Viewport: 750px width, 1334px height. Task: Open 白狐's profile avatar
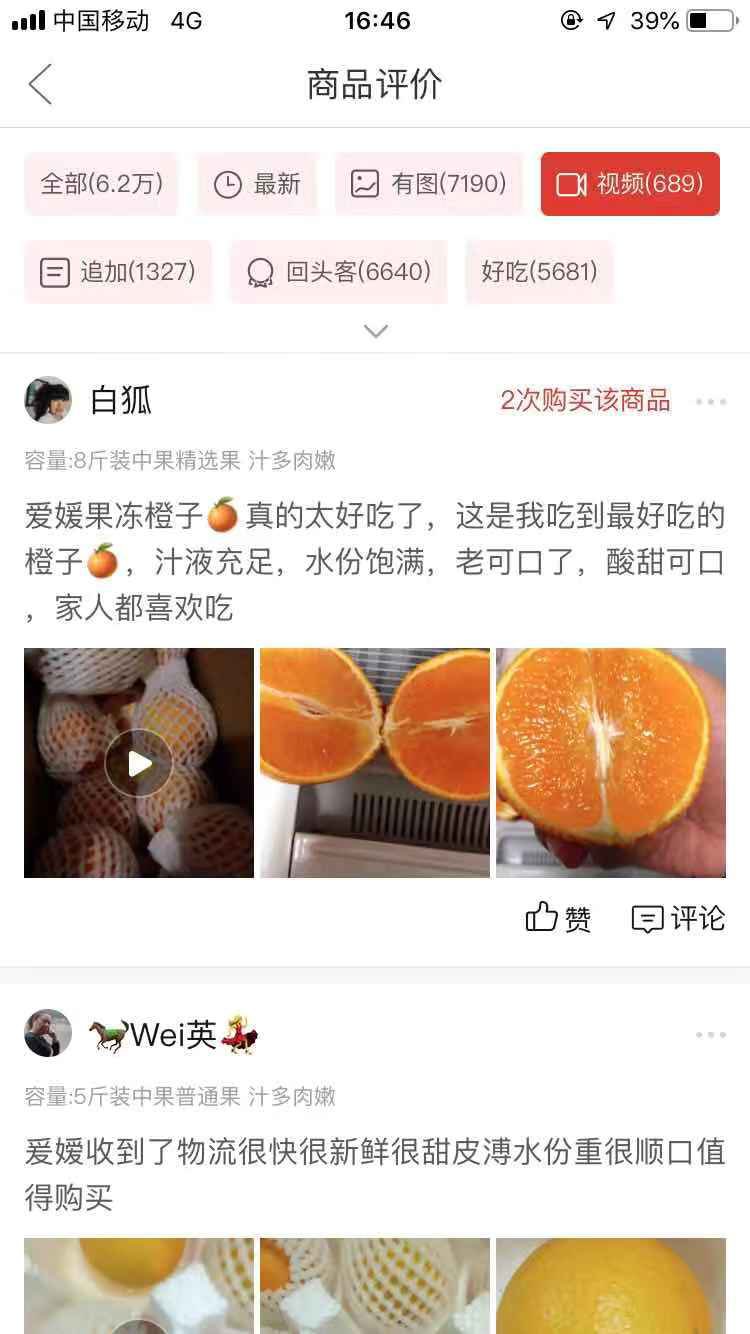point(48,400)
